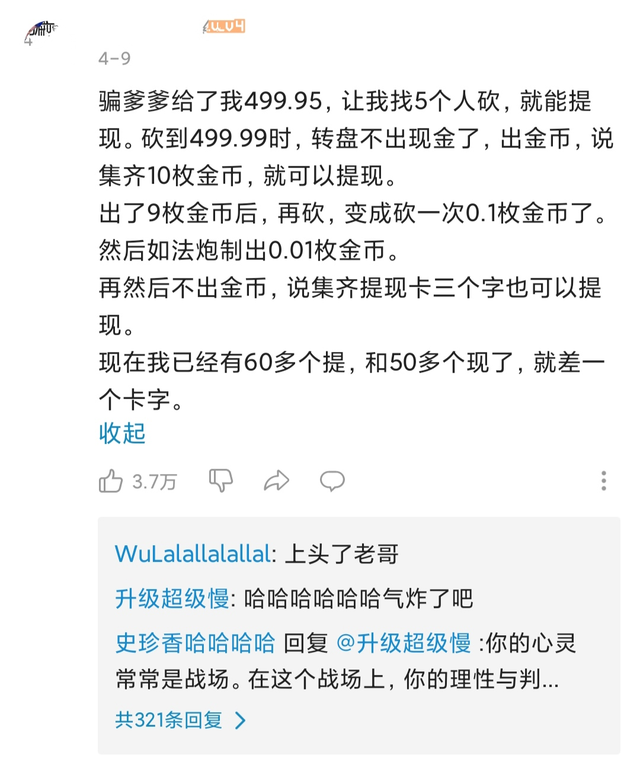This screenshot has width=640, height=768.
Task: Like the comment with 3.7万 likes
Action: click(x=112, y=481)
